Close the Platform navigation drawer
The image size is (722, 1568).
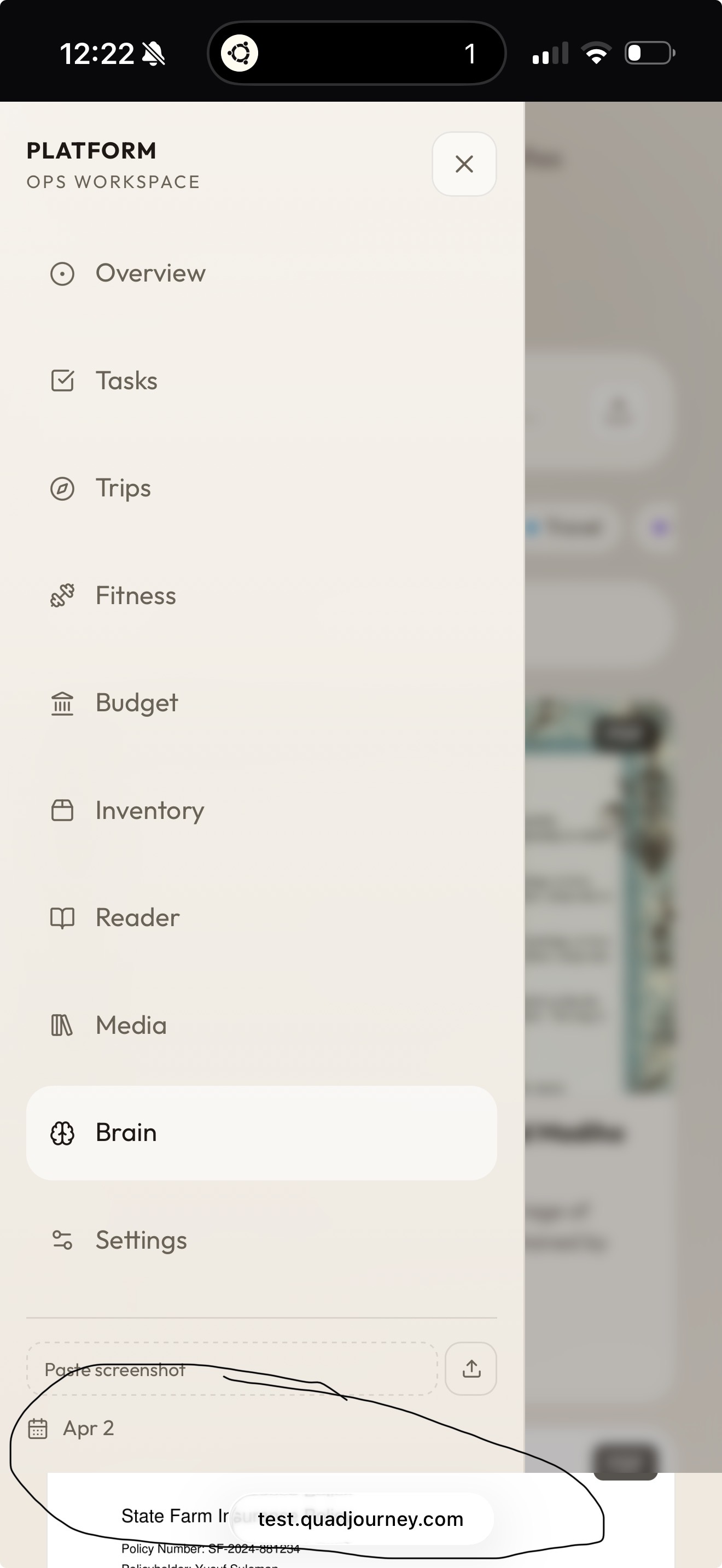pyautogui.click(x=464, y=163)
